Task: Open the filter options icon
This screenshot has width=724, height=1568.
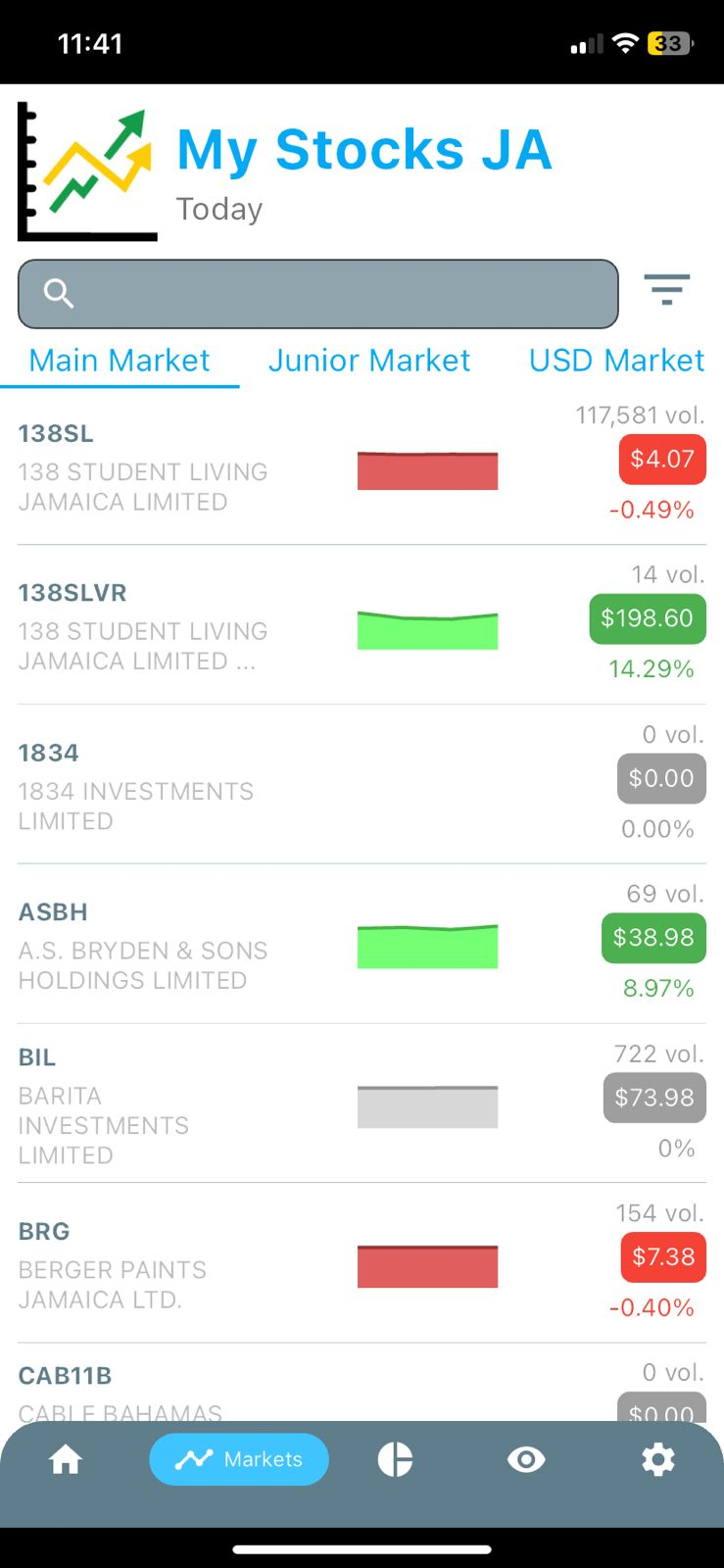Action: [x=667, y=290]
